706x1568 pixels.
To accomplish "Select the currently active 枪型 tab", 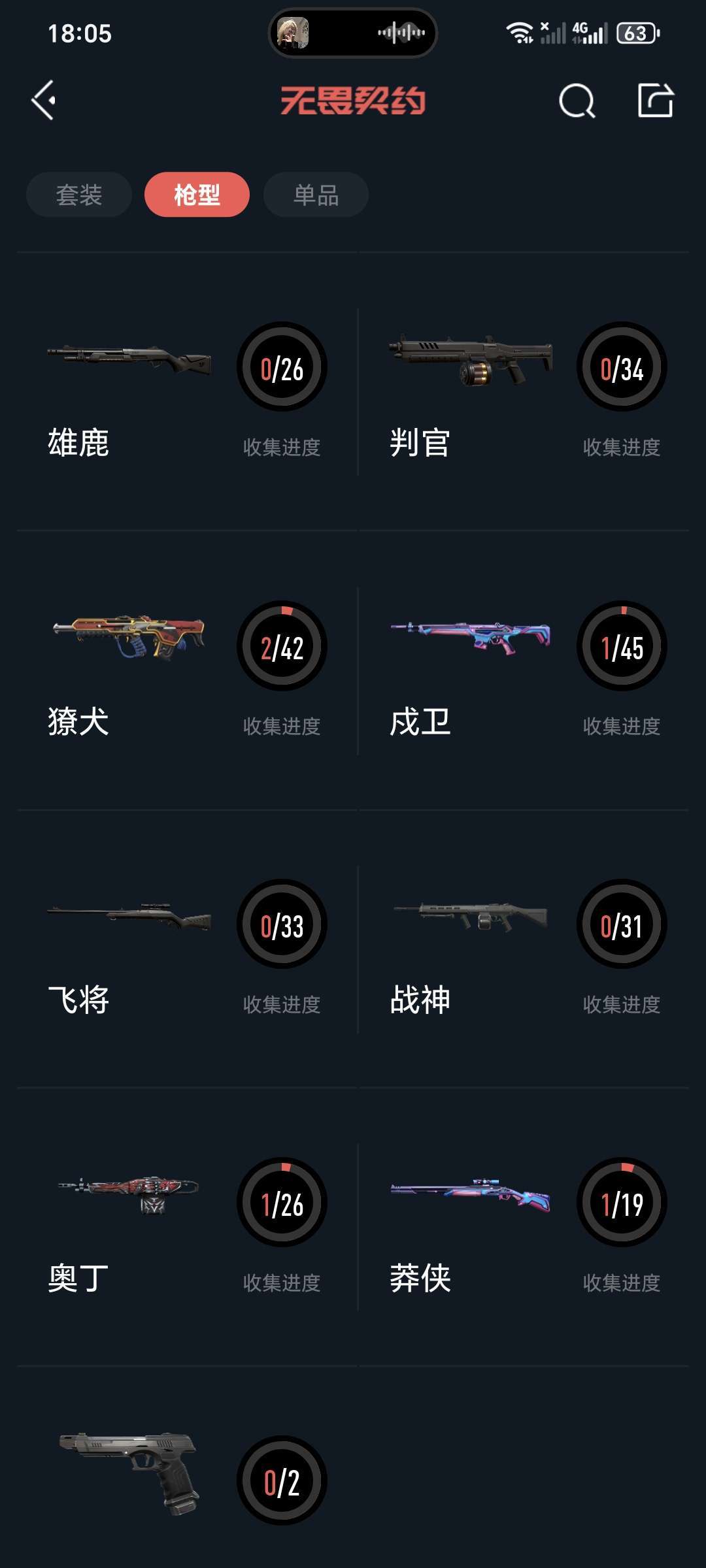I will point(197,194).
